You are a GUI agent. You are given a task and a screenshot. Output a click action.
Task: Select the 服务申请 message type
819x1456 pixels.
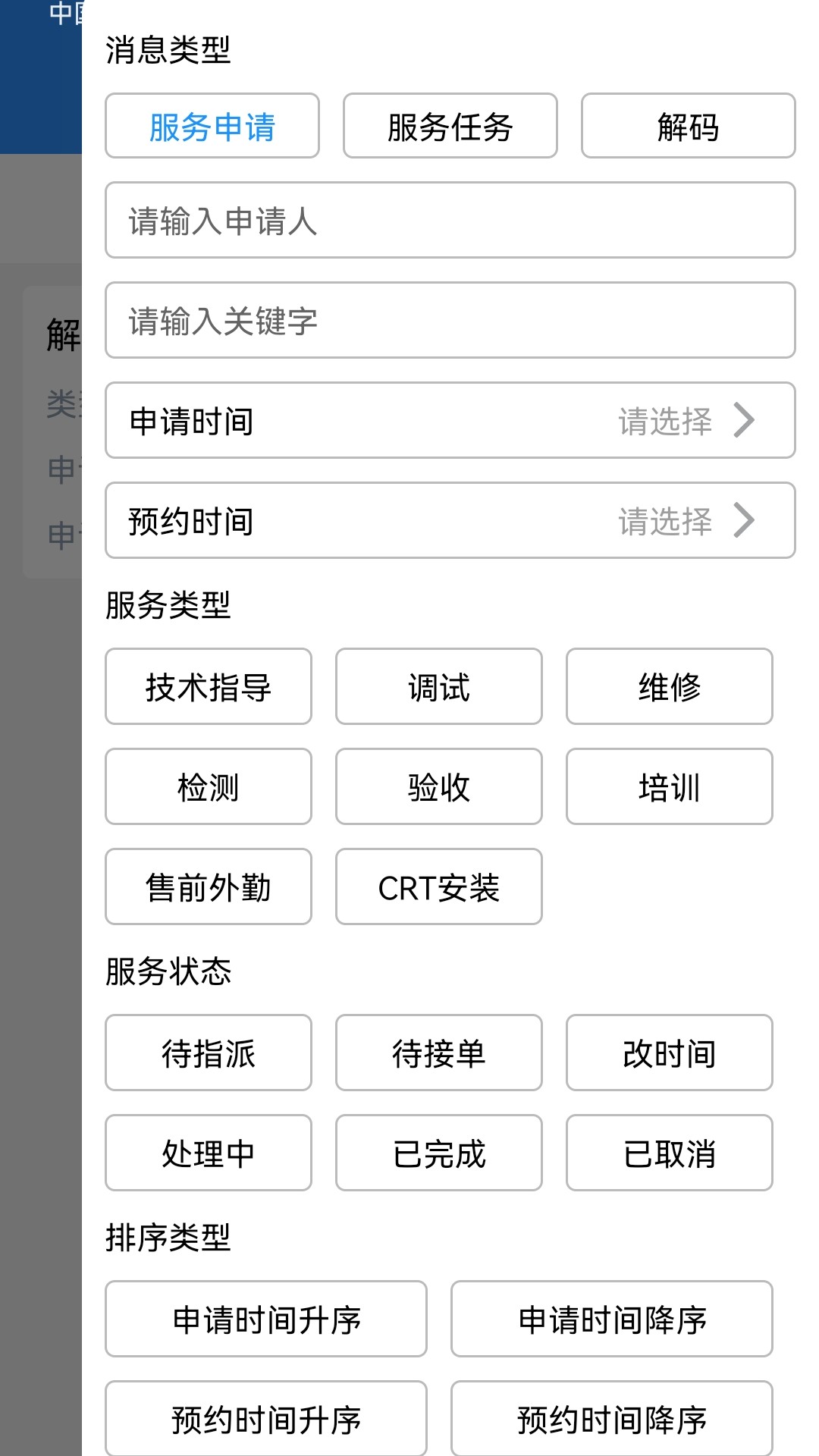click(x=212, y=127)
